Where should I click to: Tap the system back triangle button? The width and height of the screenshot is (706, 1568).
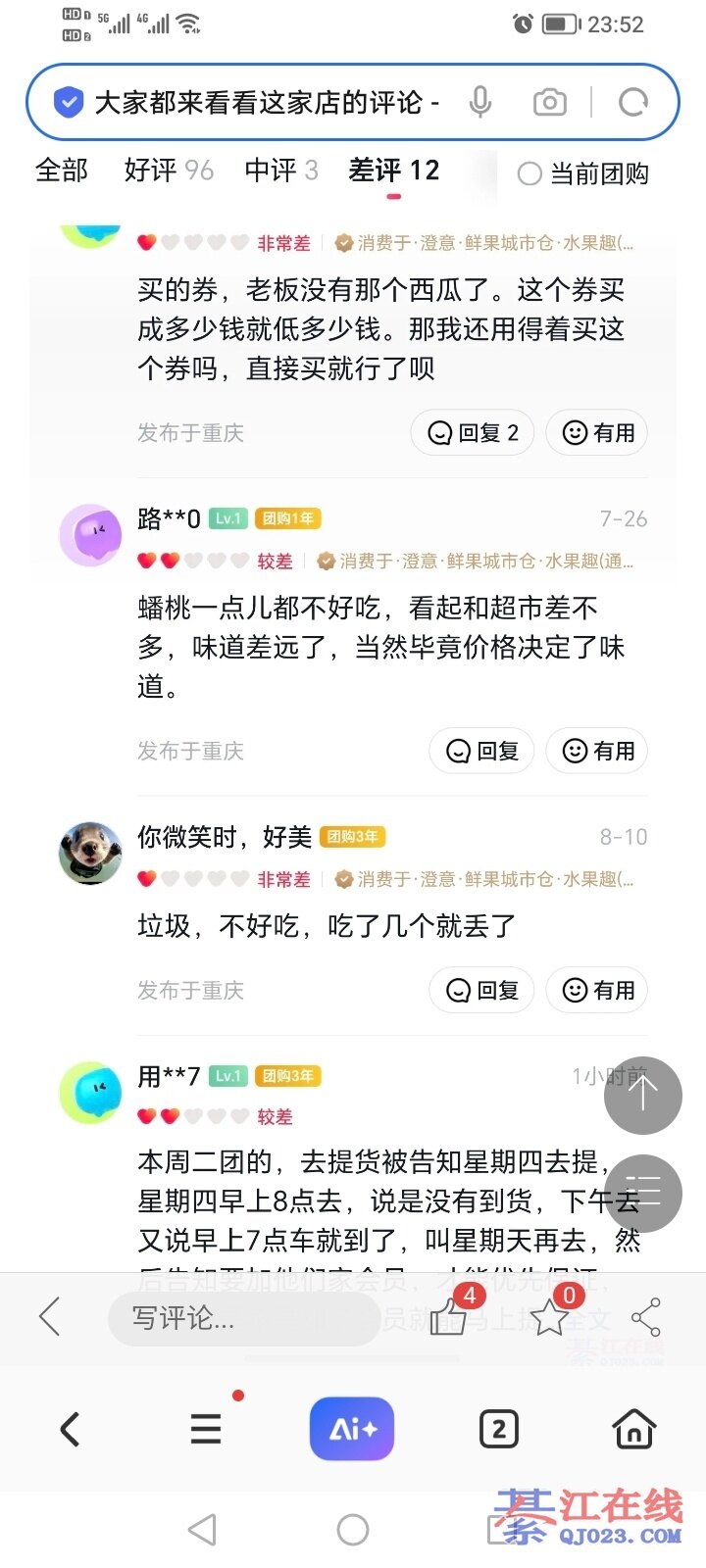tap(202, 1529)
